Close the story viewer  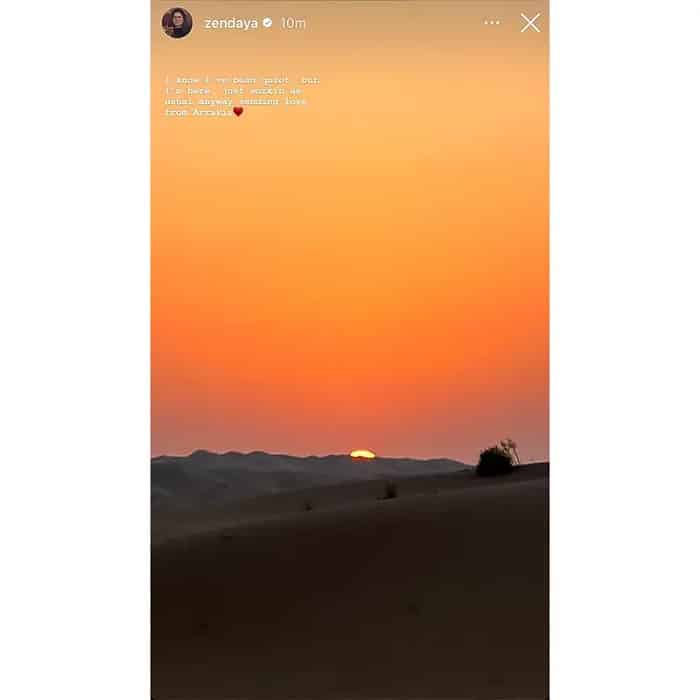pos(530,23)
